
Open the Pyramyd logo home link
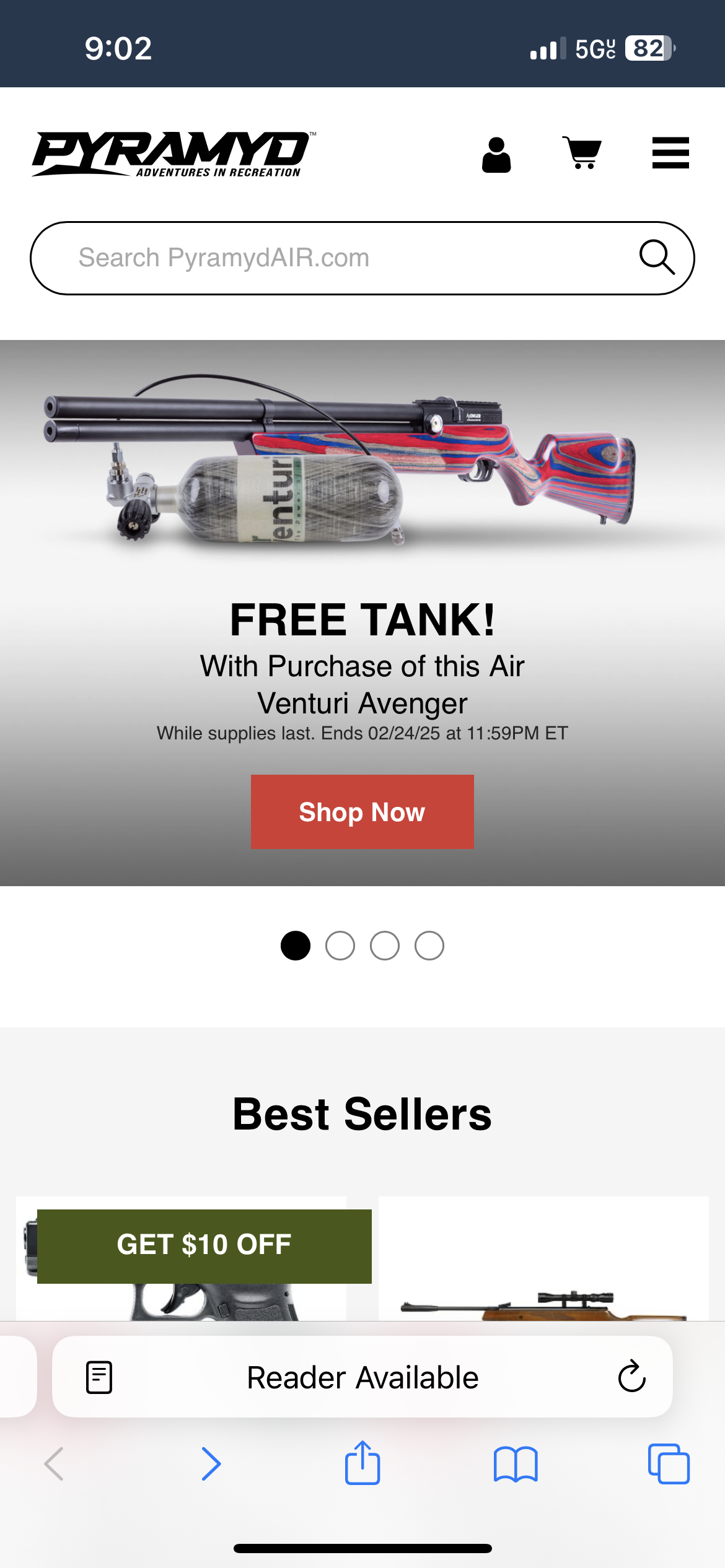174,154
